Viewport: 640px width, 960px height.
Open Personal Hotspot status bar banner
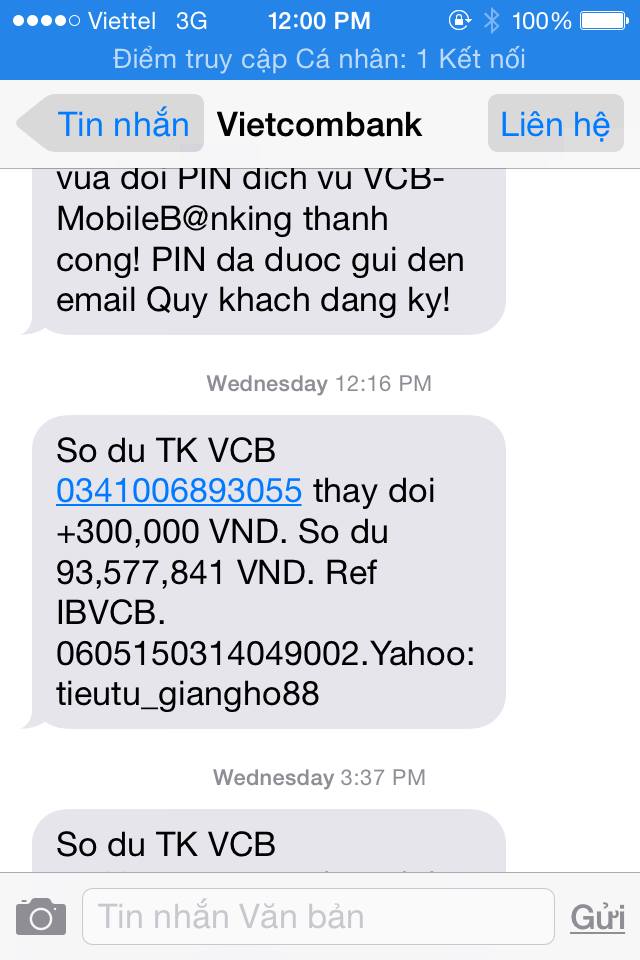320,59
